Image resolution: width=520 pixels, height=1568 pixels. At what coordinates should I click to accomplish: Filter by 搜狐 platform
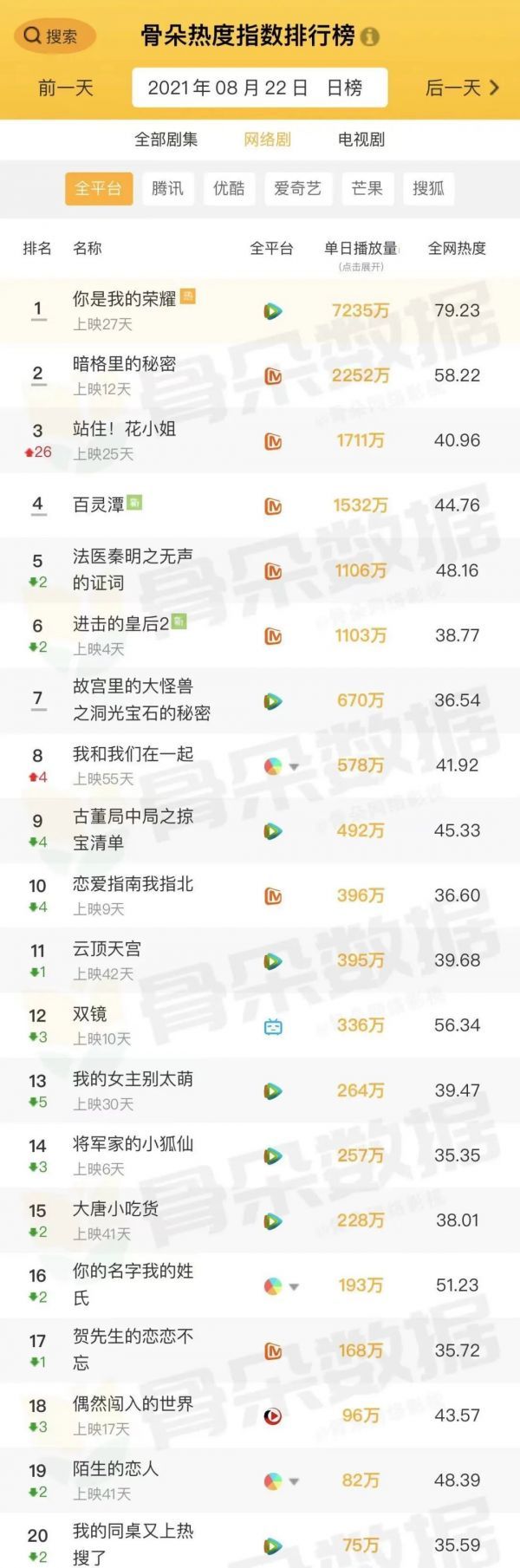tap(428, 188)
